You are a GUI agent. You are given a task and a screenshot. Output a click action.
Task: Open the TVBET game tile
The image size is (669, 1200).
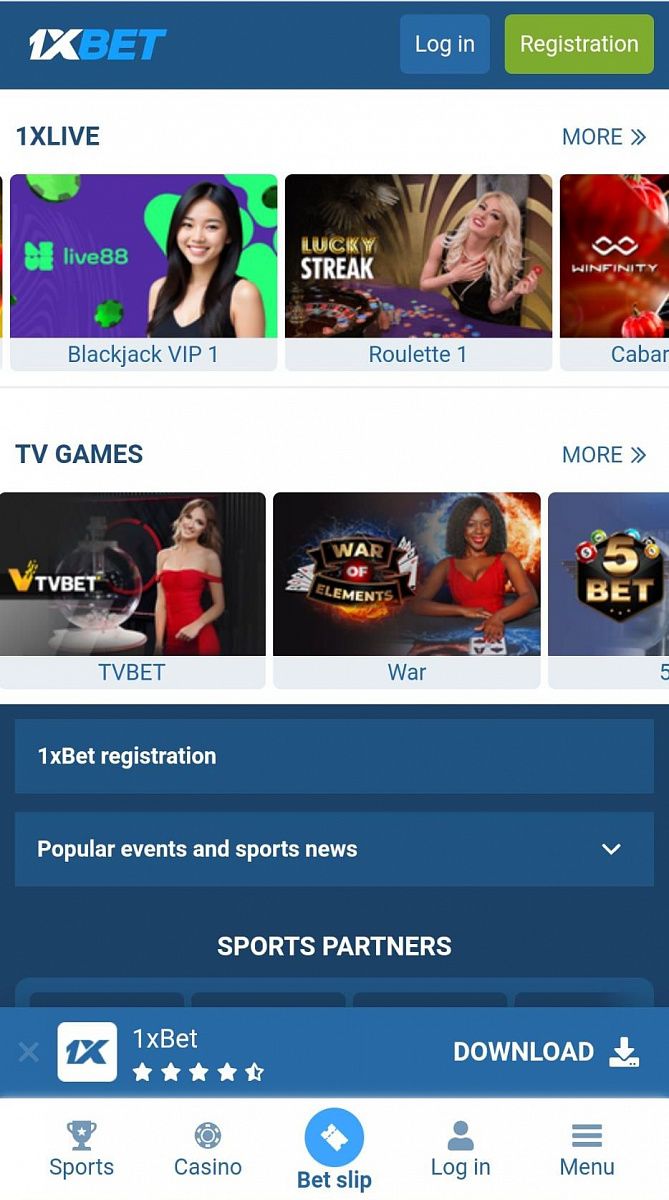(x=132, y=589)
